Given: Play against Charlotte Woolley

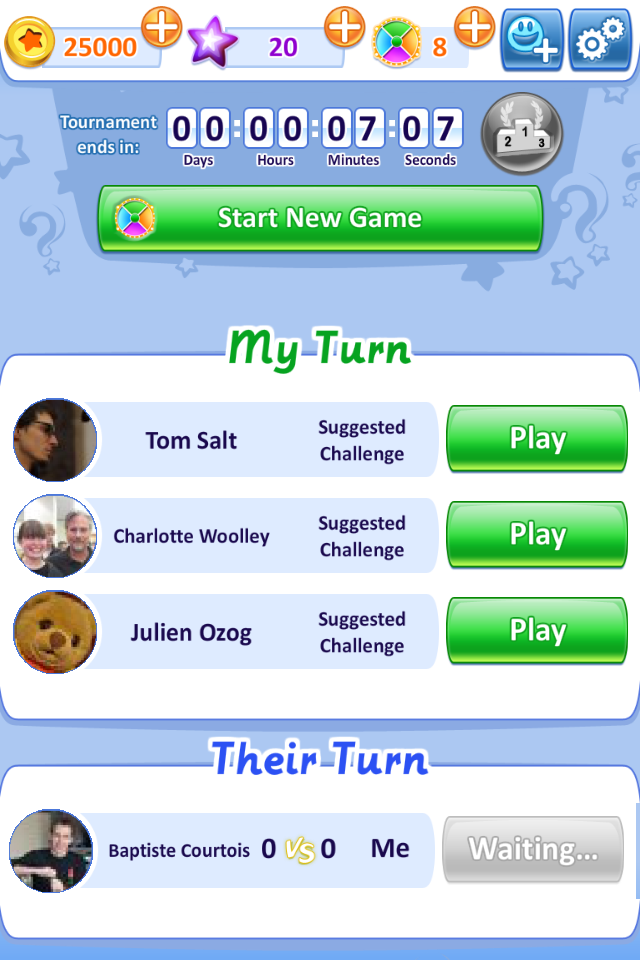Looking at the screenshot, I should pos(537,535).
